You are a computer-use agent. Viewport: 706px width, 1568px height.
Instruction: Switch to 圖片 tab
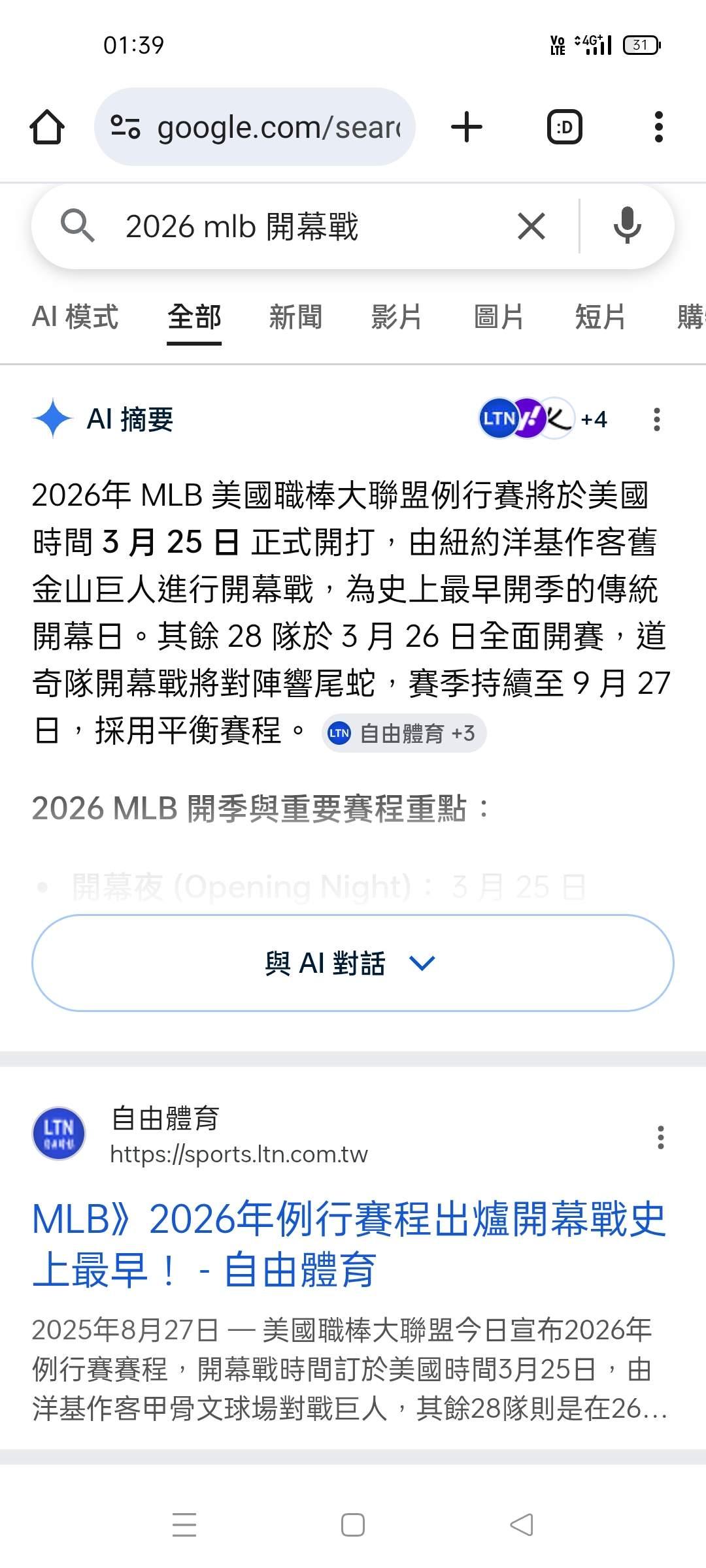(499, 318)
